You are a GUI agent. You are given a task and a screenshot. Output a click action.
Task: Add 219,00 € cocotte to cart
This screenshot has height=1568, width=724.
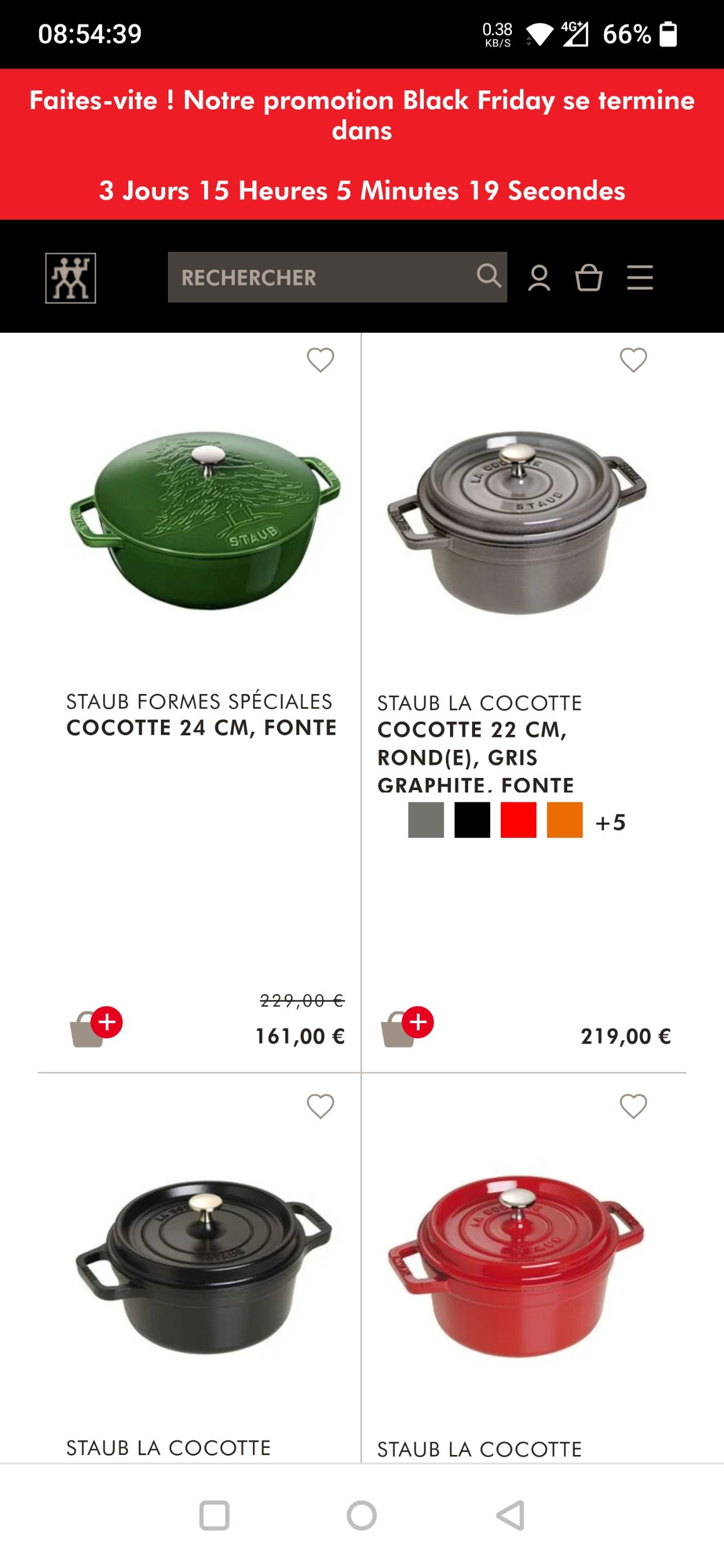point(407,1027)
